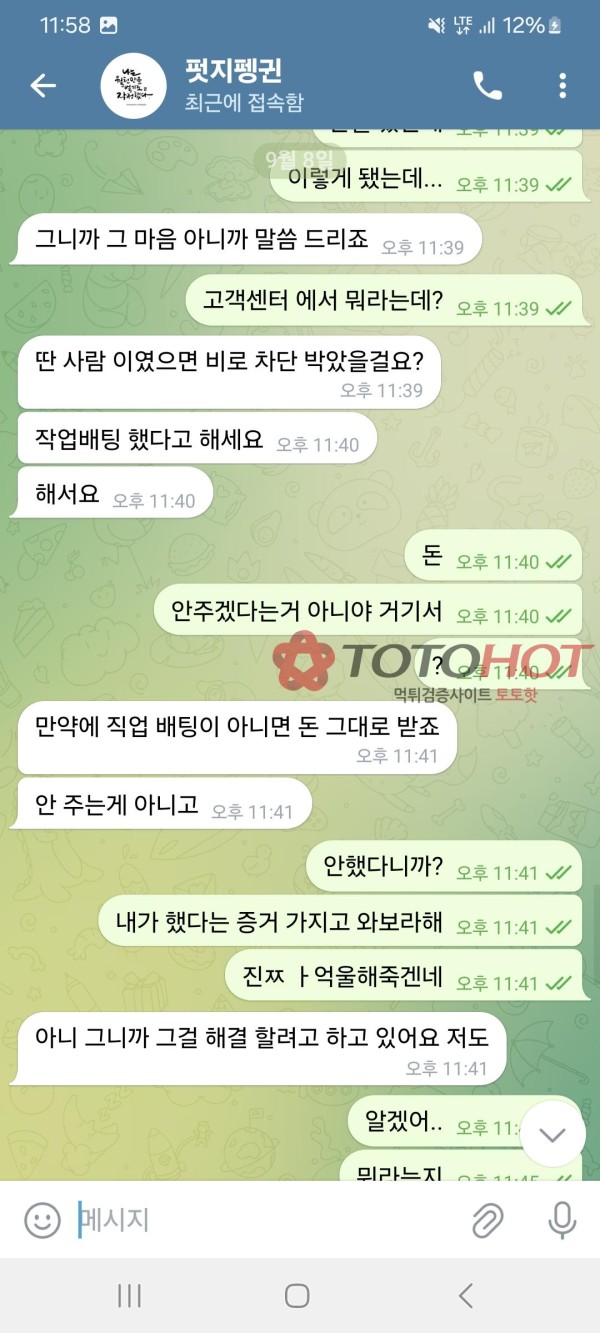Record a voice message
Image resolution: width=600 pixels, height=1333 pixels.
click(562, 1220)
